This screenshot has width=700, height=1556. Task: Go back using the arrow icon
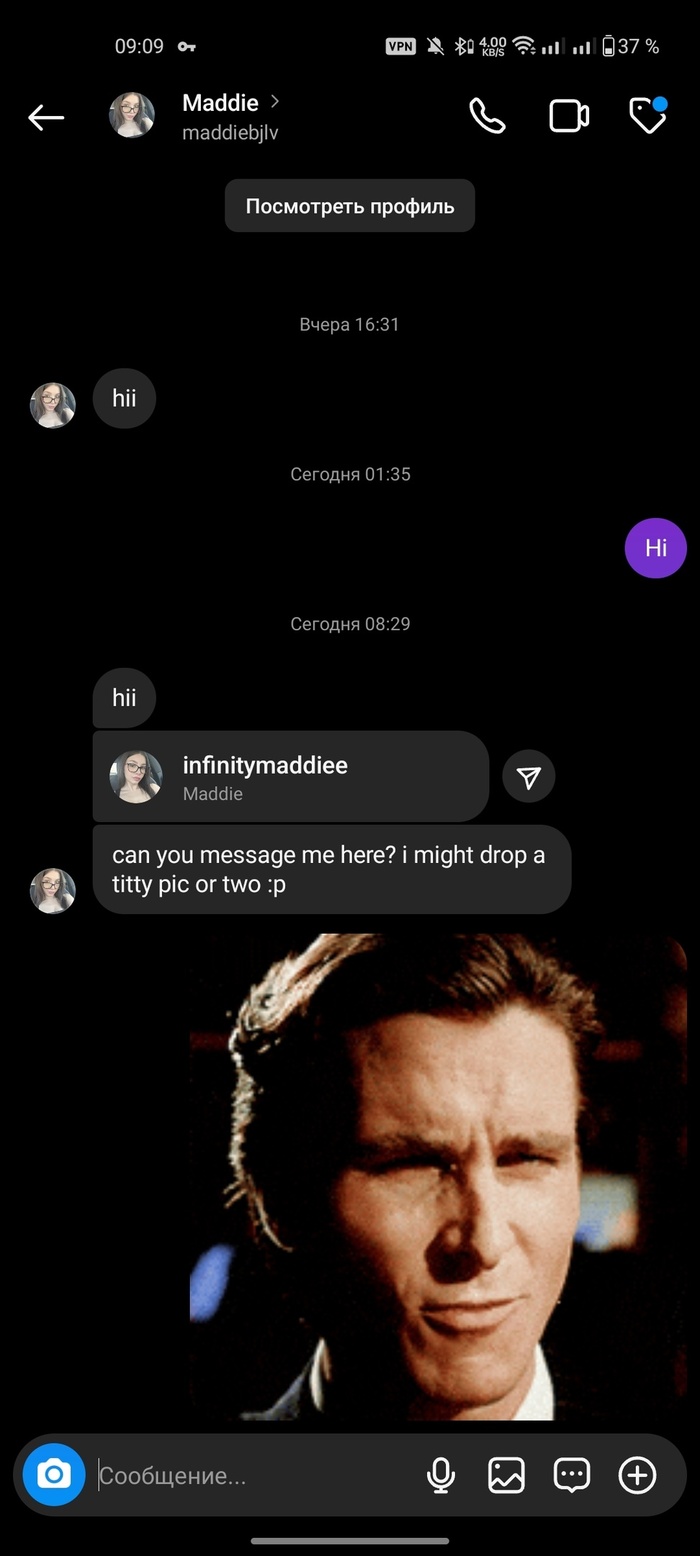click(x=46, y=117)
